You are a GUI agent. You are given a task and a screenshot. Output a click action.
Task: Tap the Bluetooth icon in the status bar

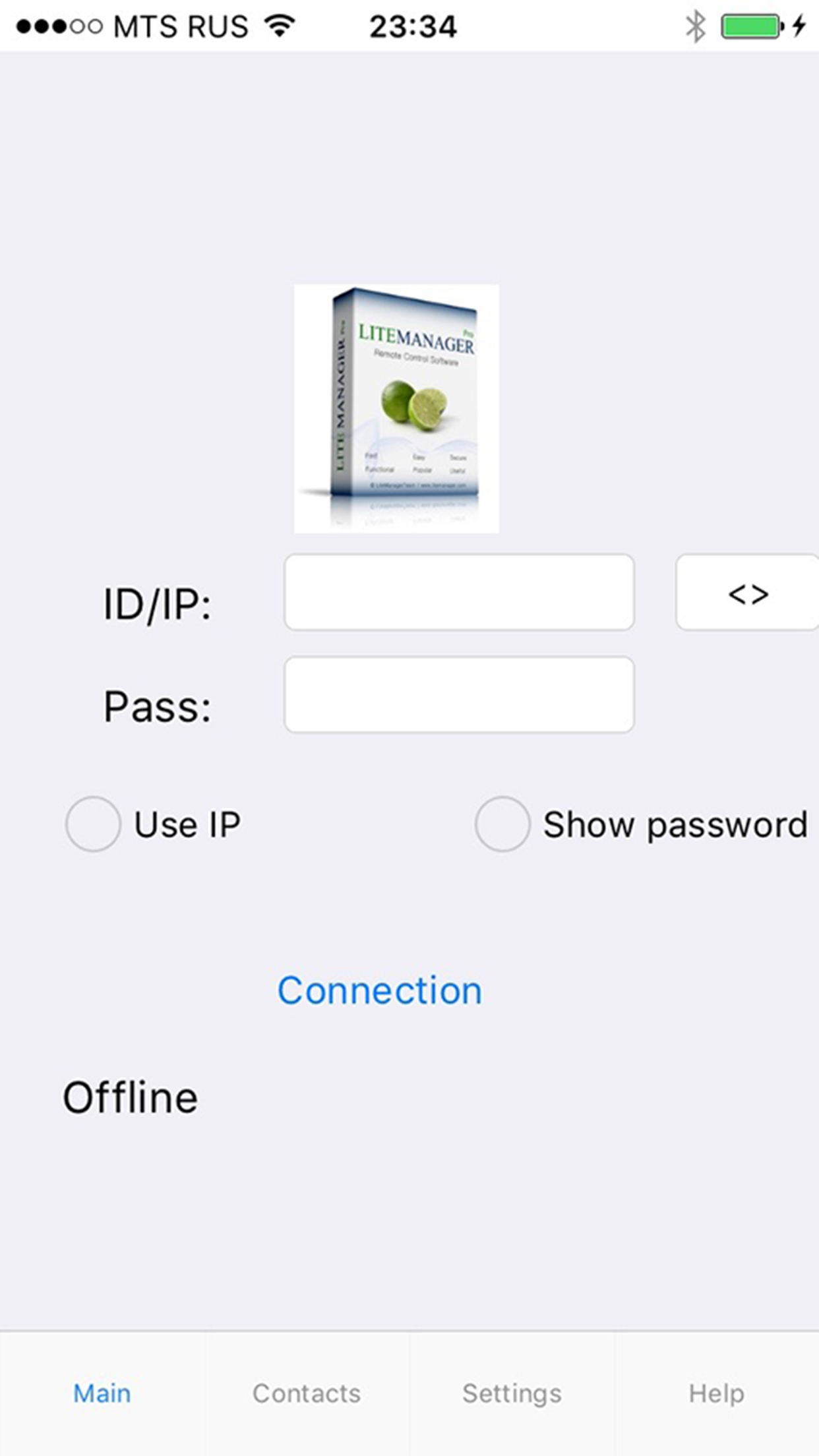694,25
